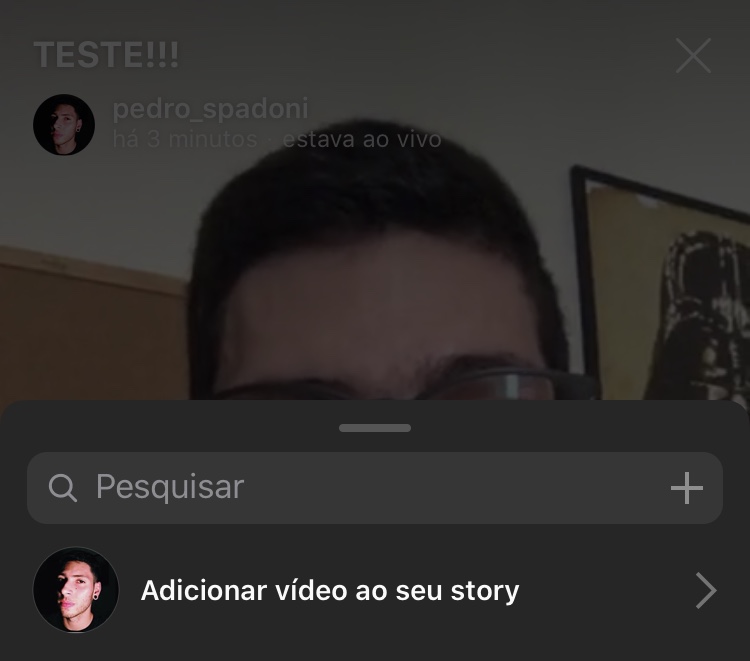Open pedro_spadoni's profile picture
This screenshot has width=750, height=661.
pyautogui.click(x=64, y=125)
